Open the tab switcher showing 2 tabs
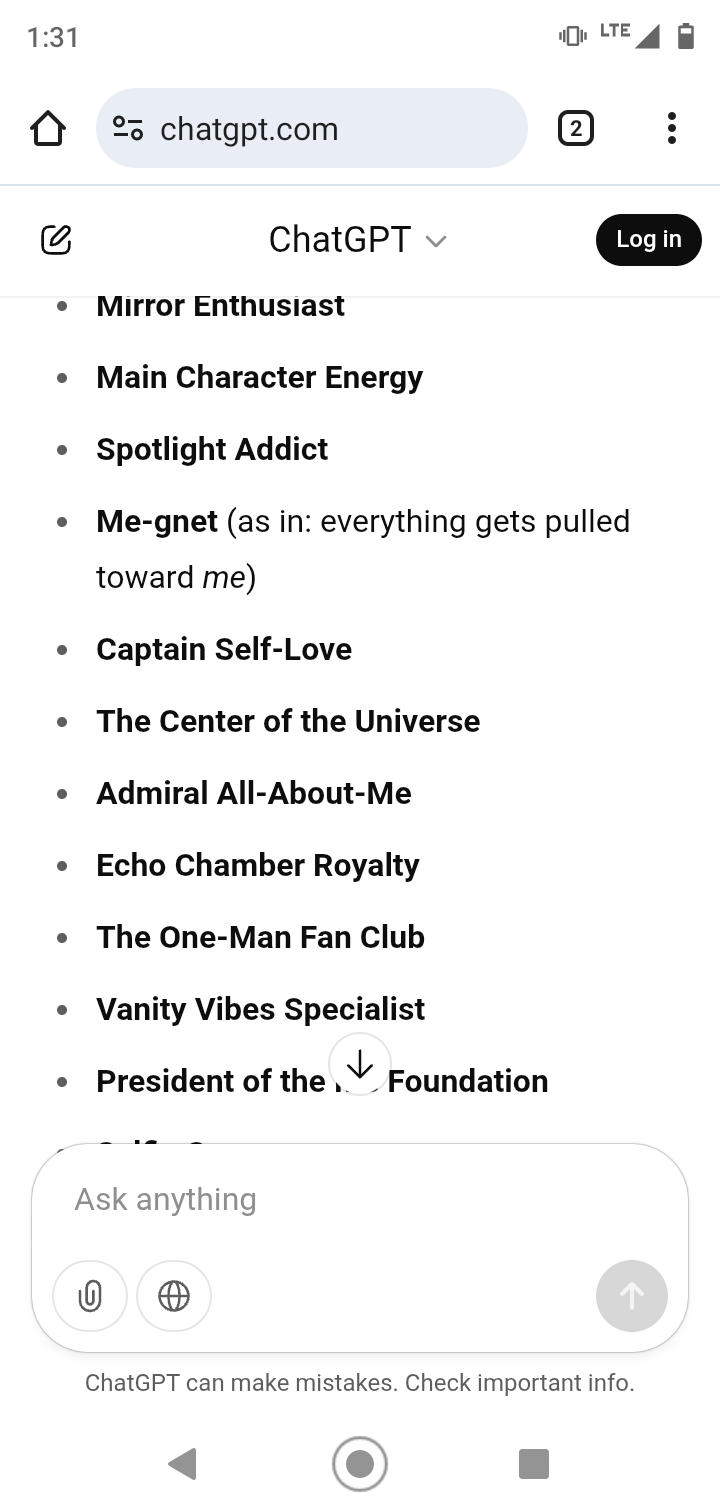Viewport: 720px width, 1512px height. (x=575, y=128)
